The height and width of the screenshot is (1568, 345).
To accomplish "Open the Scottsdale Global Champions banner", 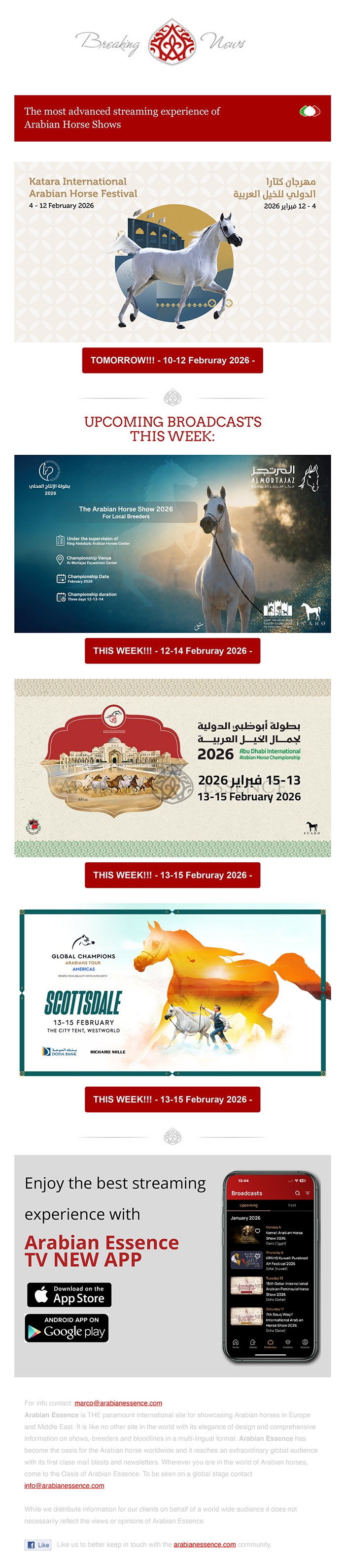I will [x=172, y=992].
